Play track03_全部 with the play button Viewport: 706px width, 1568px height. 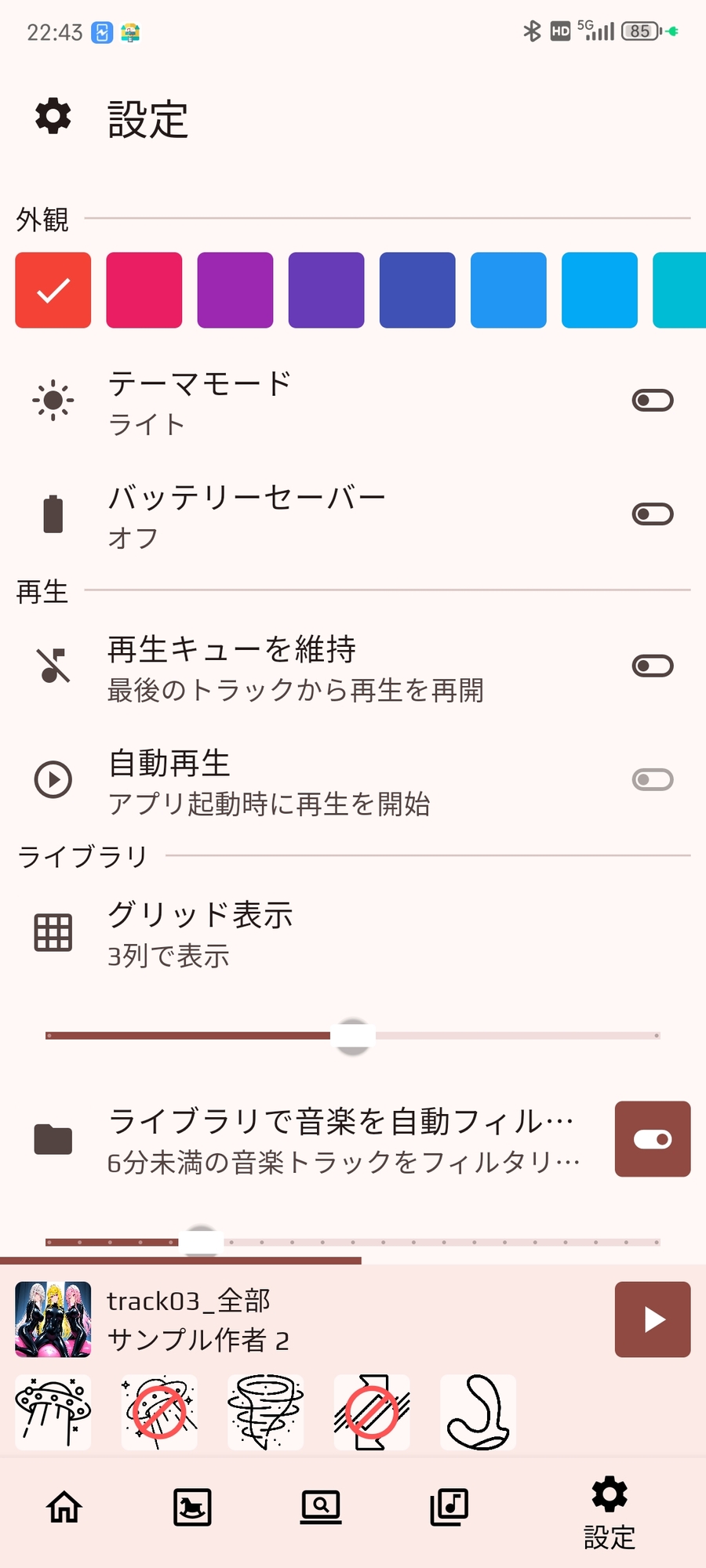(x=652, y=1319)
